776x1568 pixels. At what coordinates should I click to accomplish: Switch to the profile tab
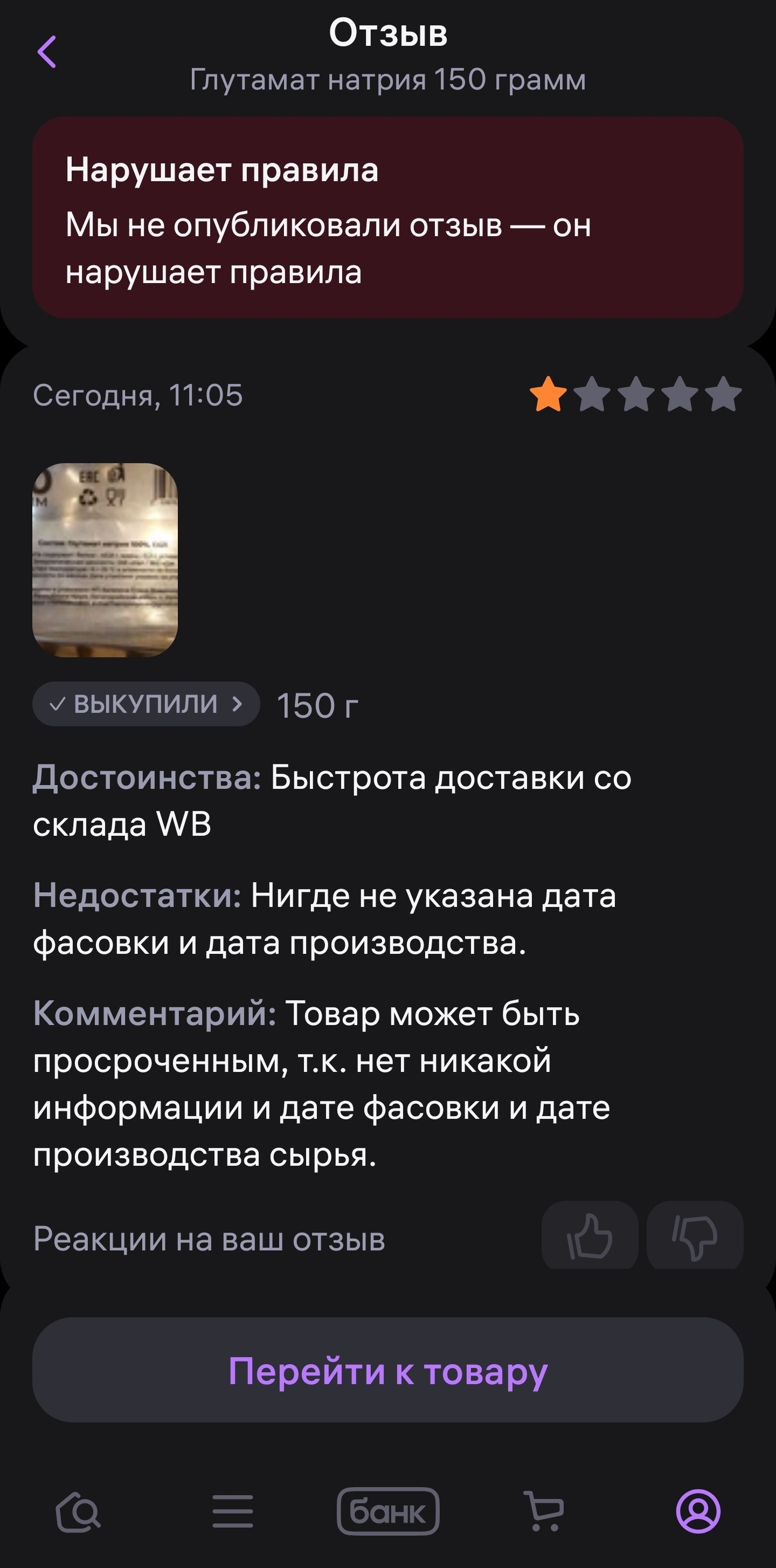[x=698, y=1512]
